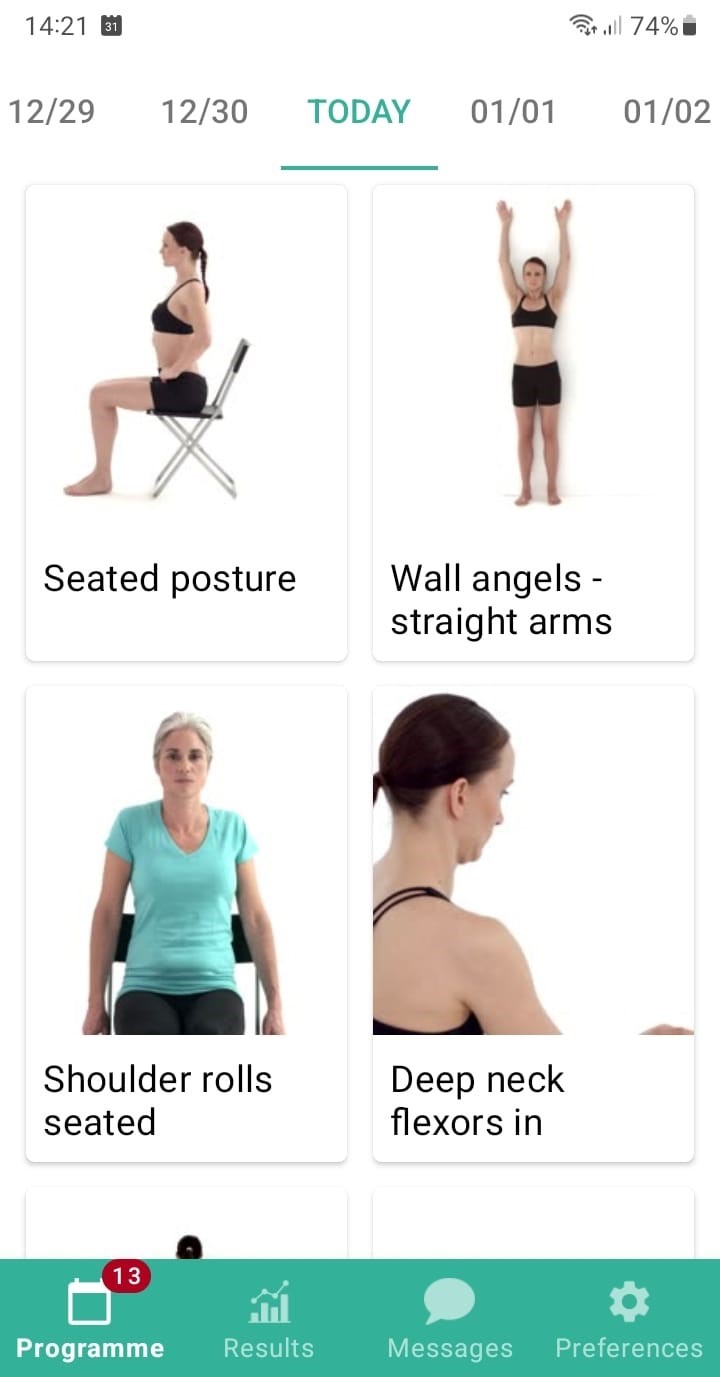Screen dimensions: 720x1377
Task: Select the 12/30 date tab
Action: coord(204,112)
